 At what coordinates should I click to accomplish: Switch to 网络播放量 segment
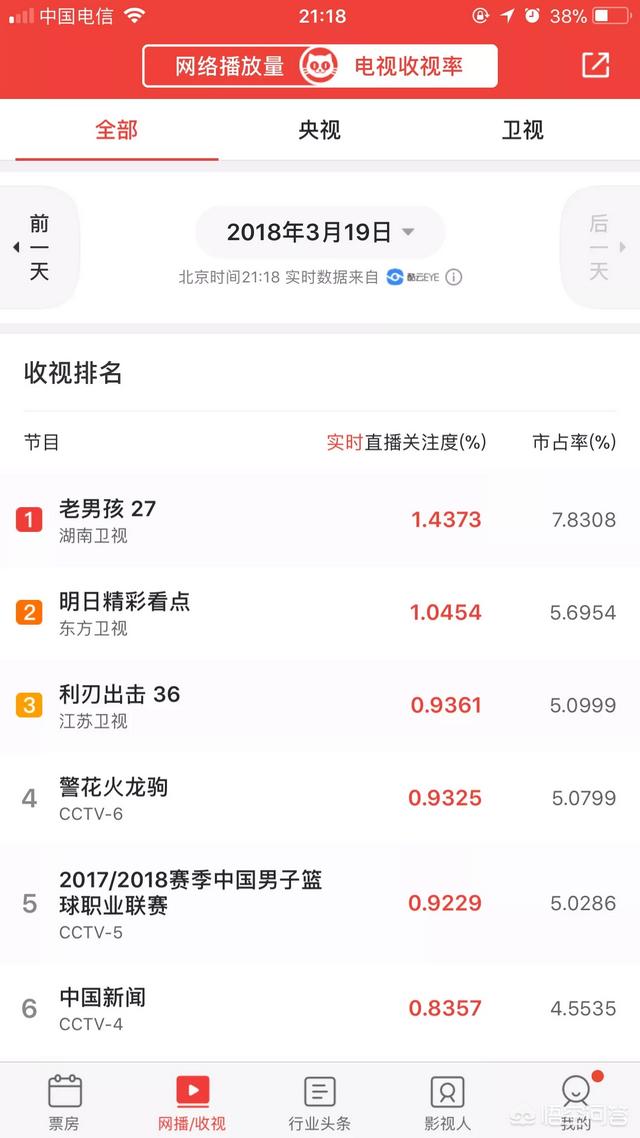229,66
